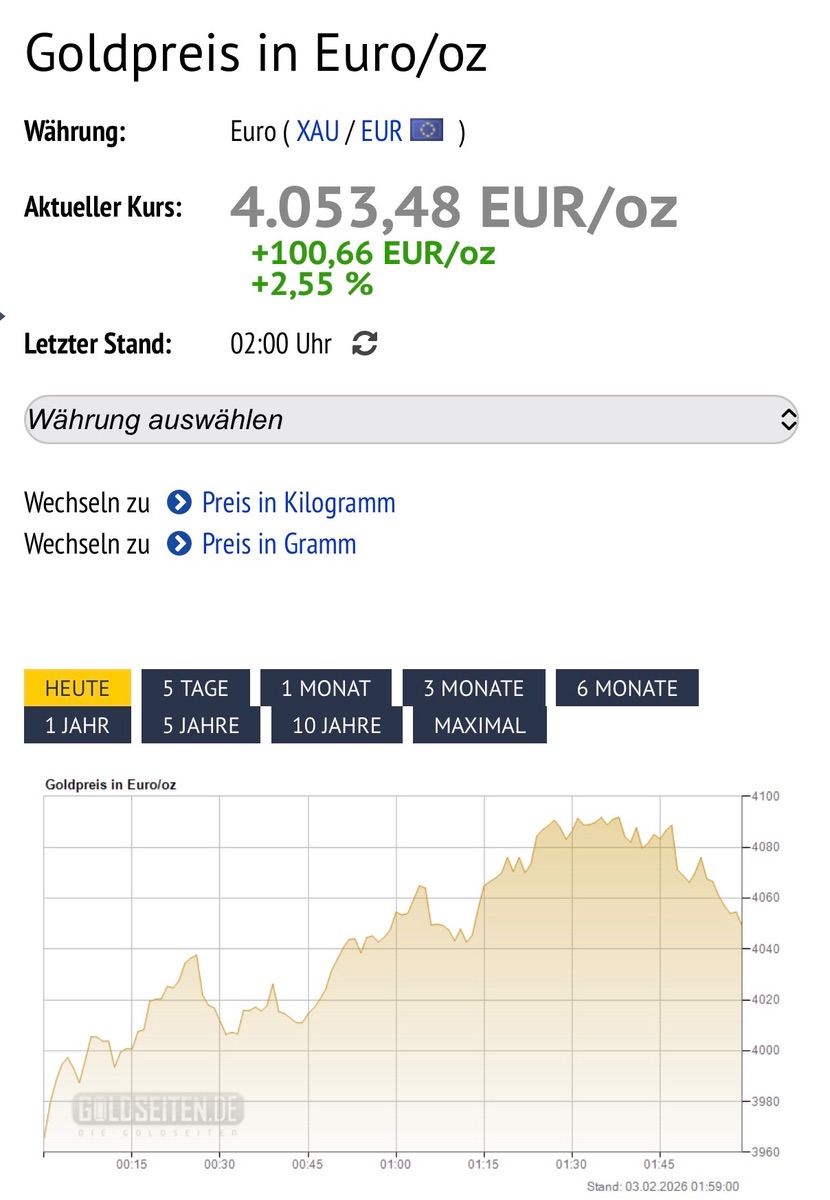Image resolution: width=830 pixels, height=1200 pixels.
Task: Refresh the latest gold price
Action: pyautogui.click(x=365, y=344)
